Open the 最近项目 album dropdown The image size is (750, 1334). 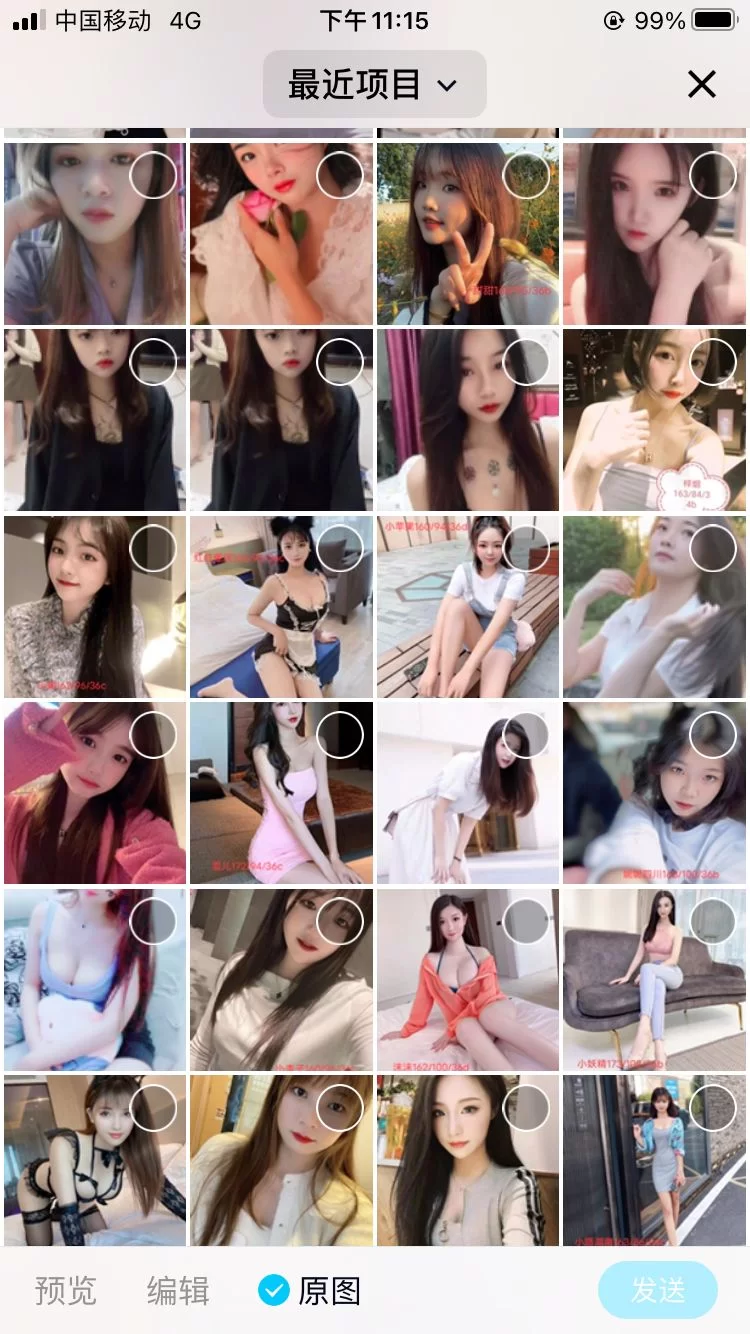[374, 85]
